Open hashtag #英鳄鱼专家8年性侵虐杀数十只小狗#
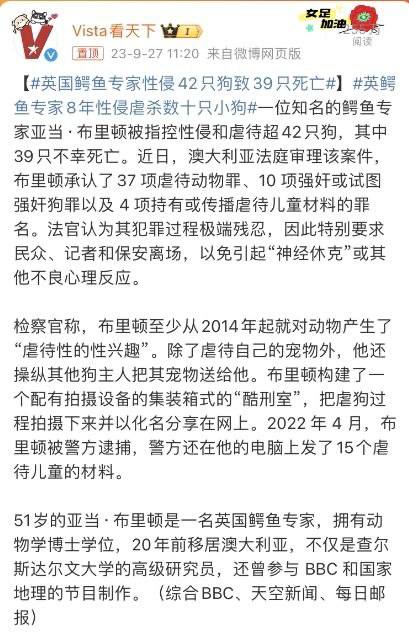 click(x=204, y=96)
